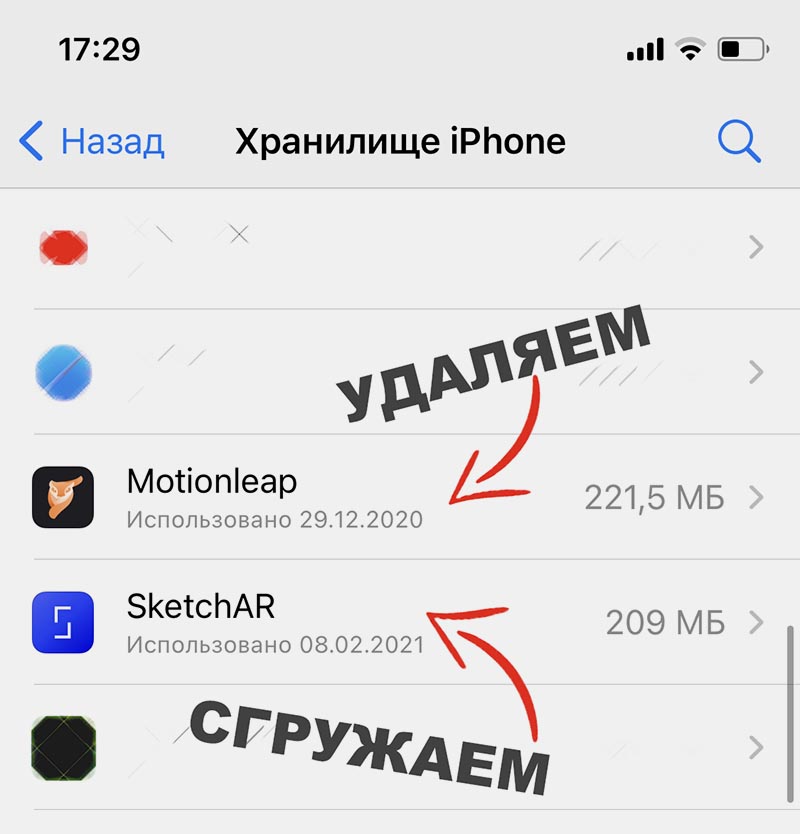Go back with the Назад button
Screen dimensions: 800x834
[x=92, y=142]
